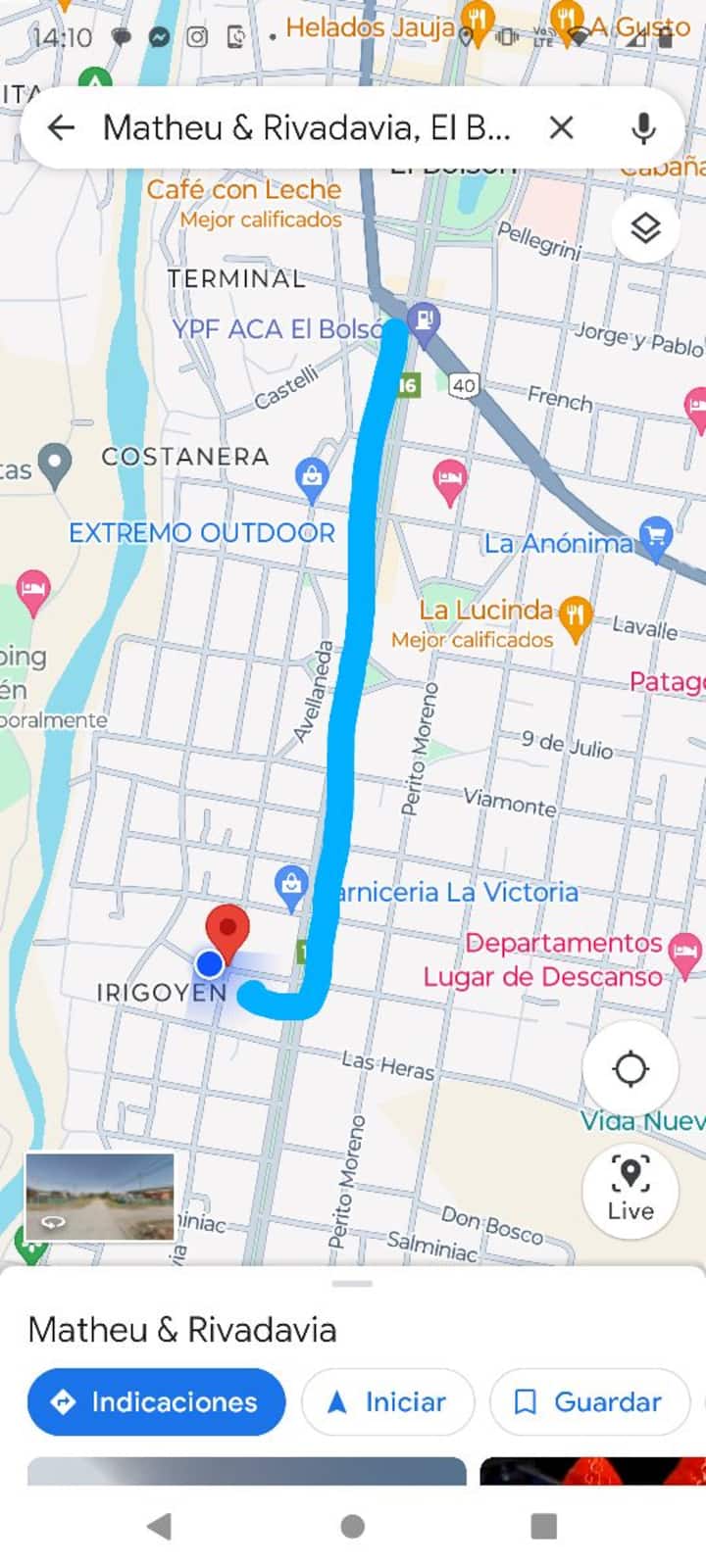Select the blue current location dot
Screen dimensions: 706x1568
209,964
